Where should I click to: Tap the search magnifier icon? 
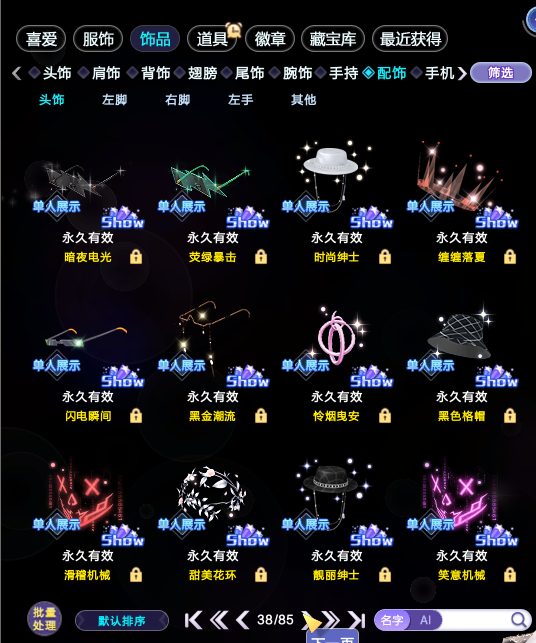pyautogui.click(x=519, y=620)
